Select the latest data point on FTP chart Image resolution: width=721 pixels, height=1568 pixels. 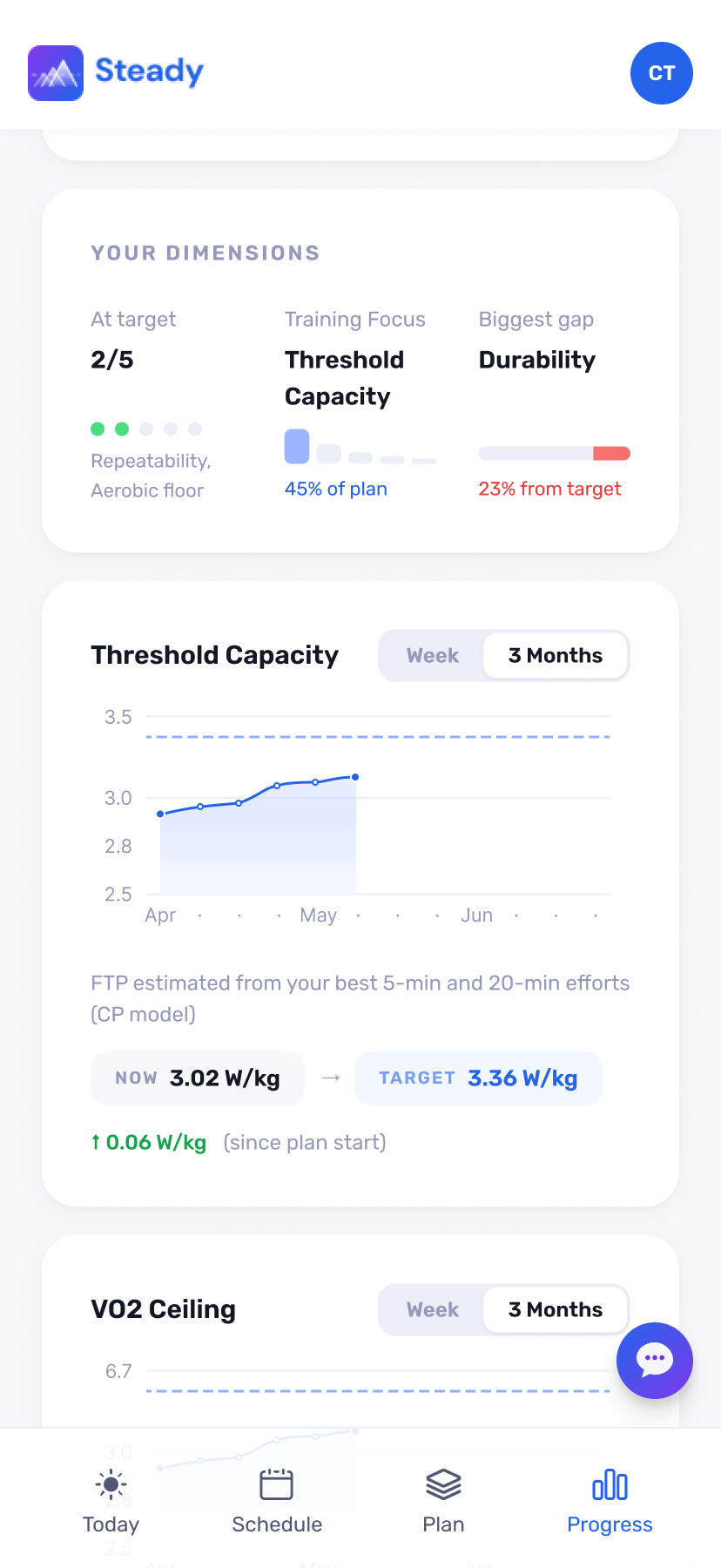click(x=355, y=776)
